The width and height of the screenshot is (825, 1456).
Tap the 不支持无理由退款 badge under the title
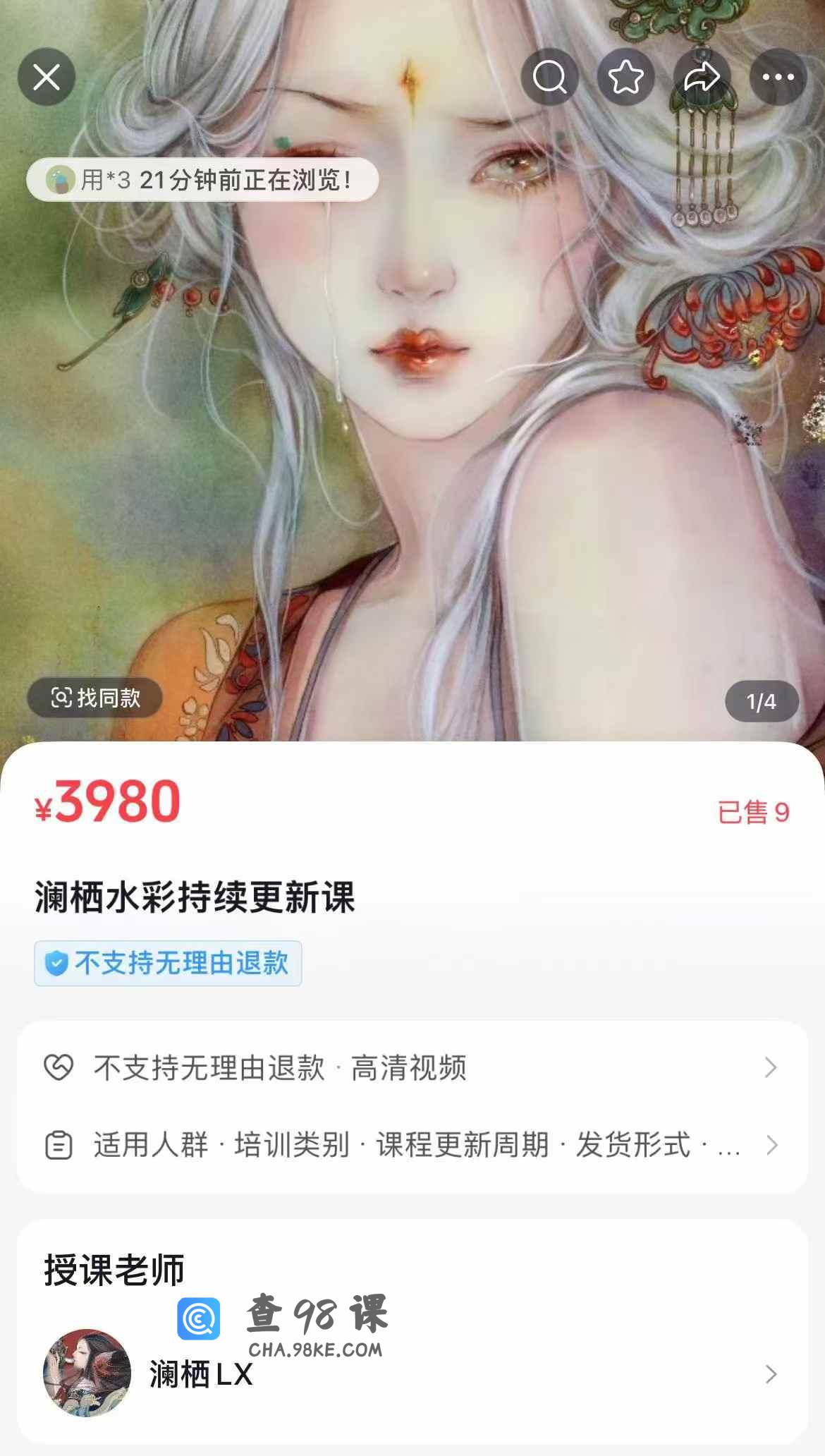(x=168, y=963)
